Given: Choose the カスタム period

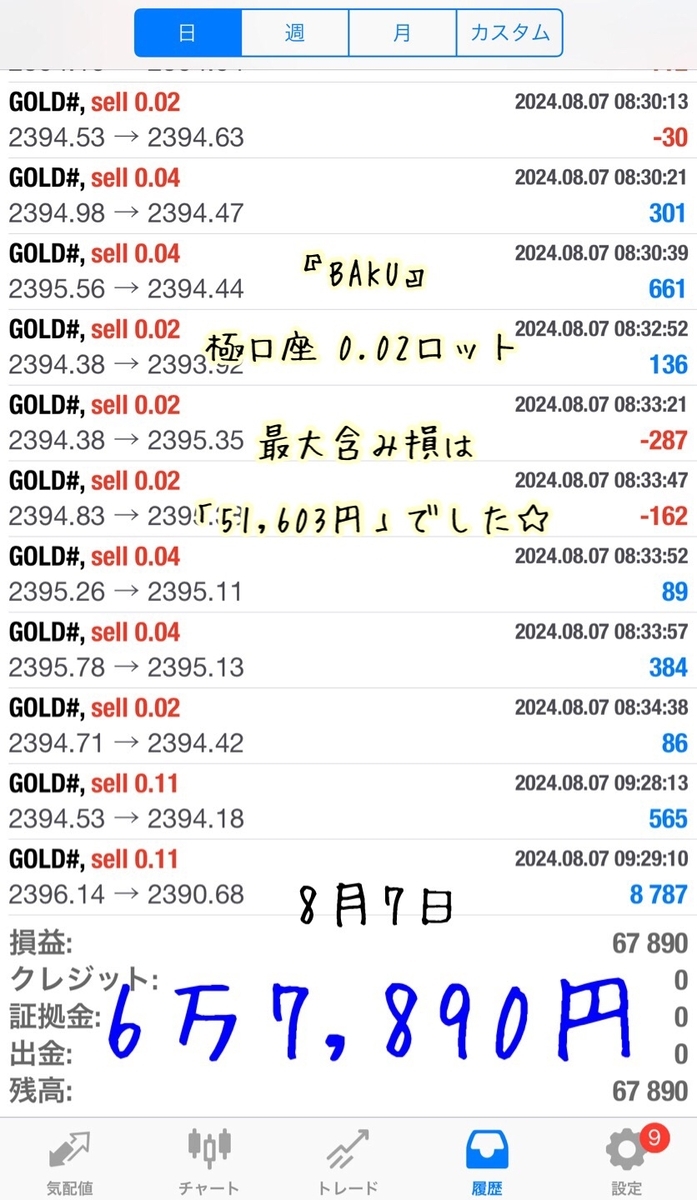Looking at the screenshot, I should click(509, 33).
